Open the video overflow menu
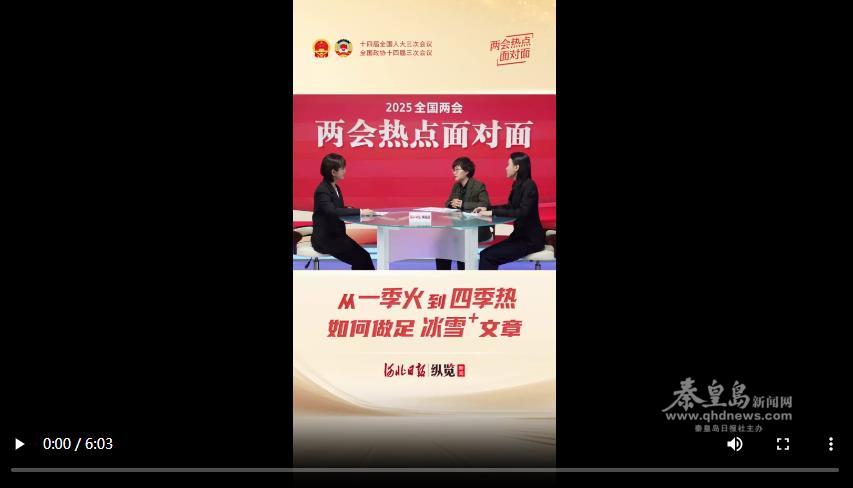 tap(830, 444)
